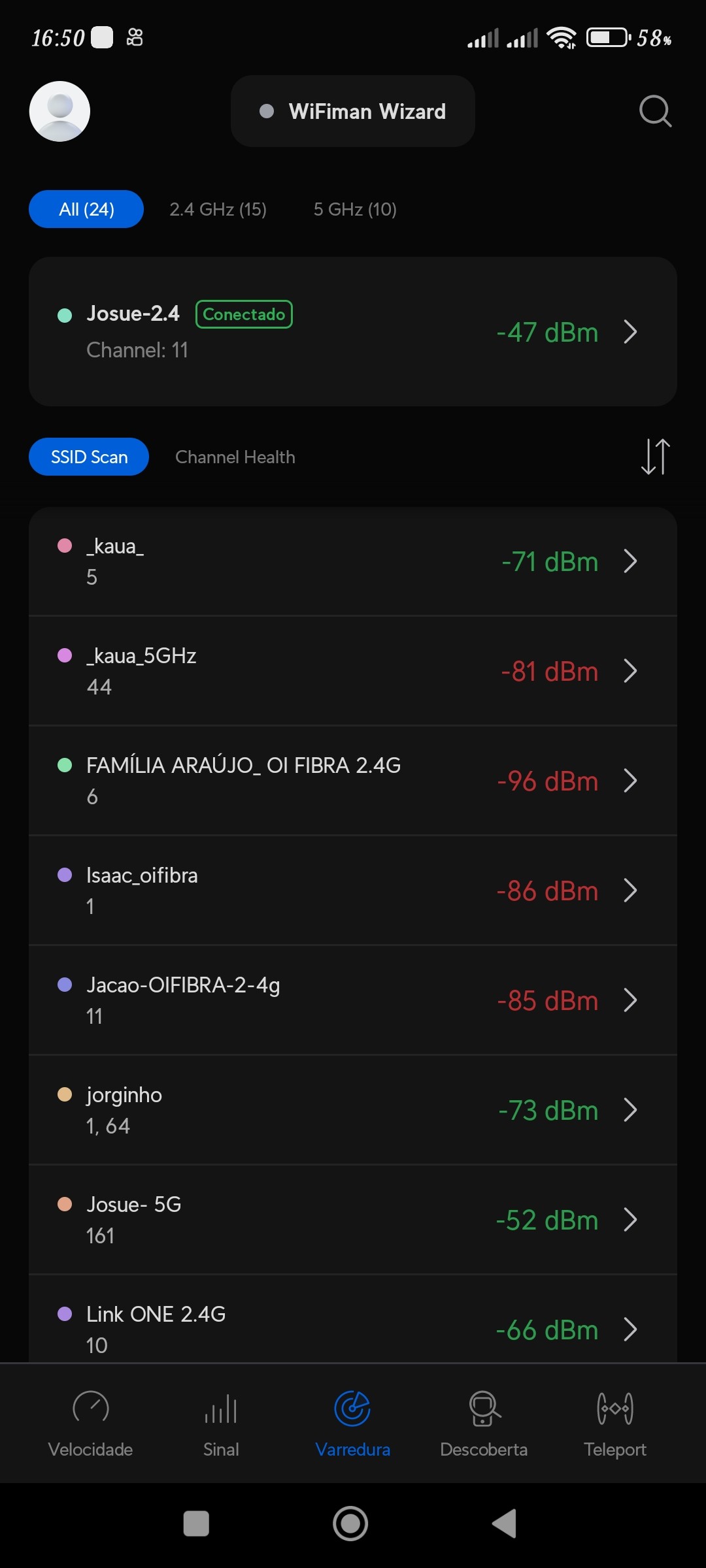
Task: Open the search icon
Action: click(x=655, y=111)
